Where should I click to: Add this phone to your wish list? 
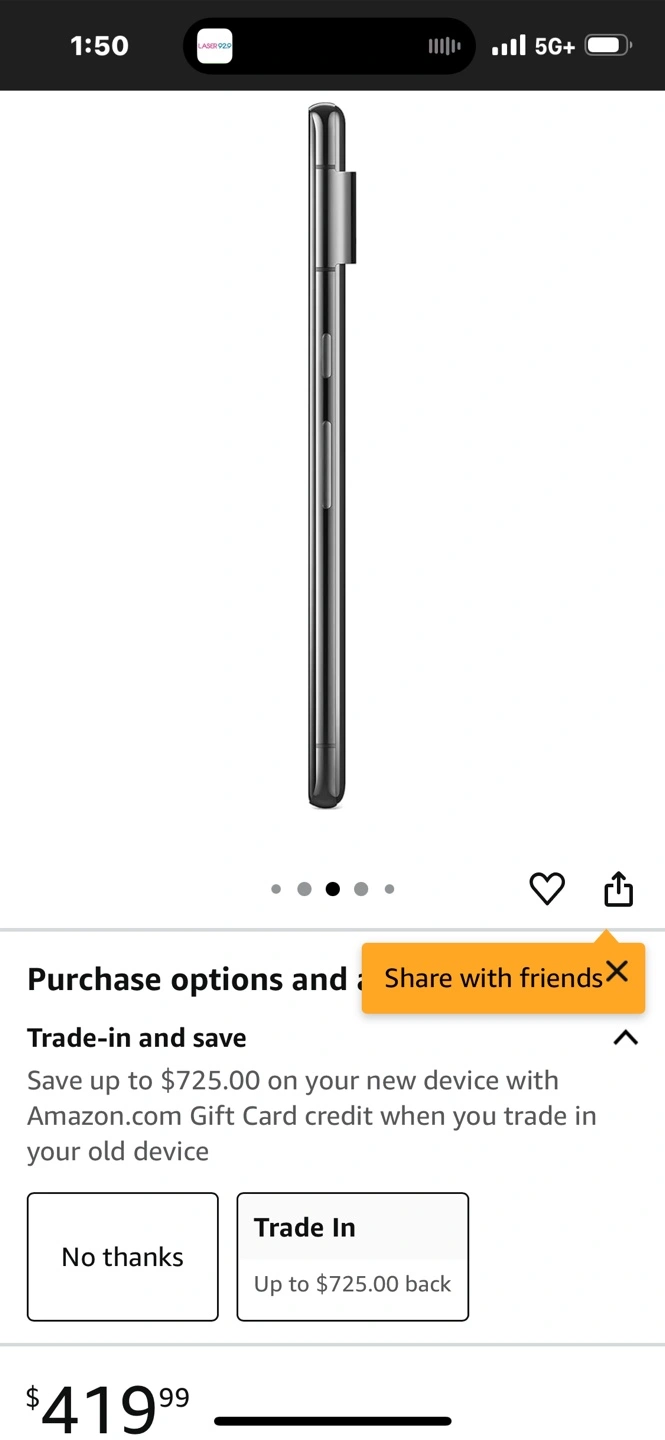pos(547,888)
